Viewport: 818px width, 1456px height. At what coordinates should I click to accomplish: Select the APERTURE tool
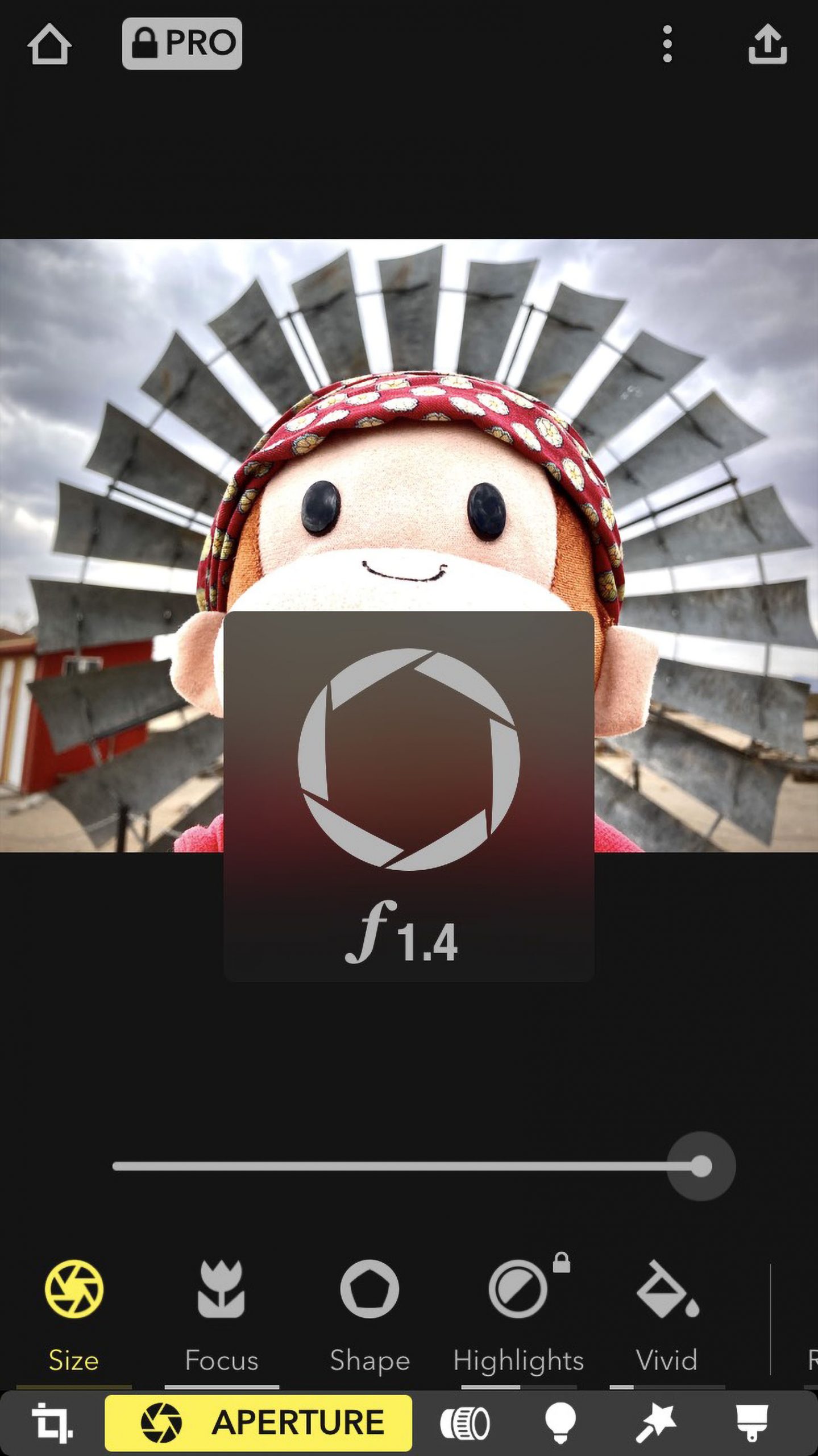click(259, 1422)
